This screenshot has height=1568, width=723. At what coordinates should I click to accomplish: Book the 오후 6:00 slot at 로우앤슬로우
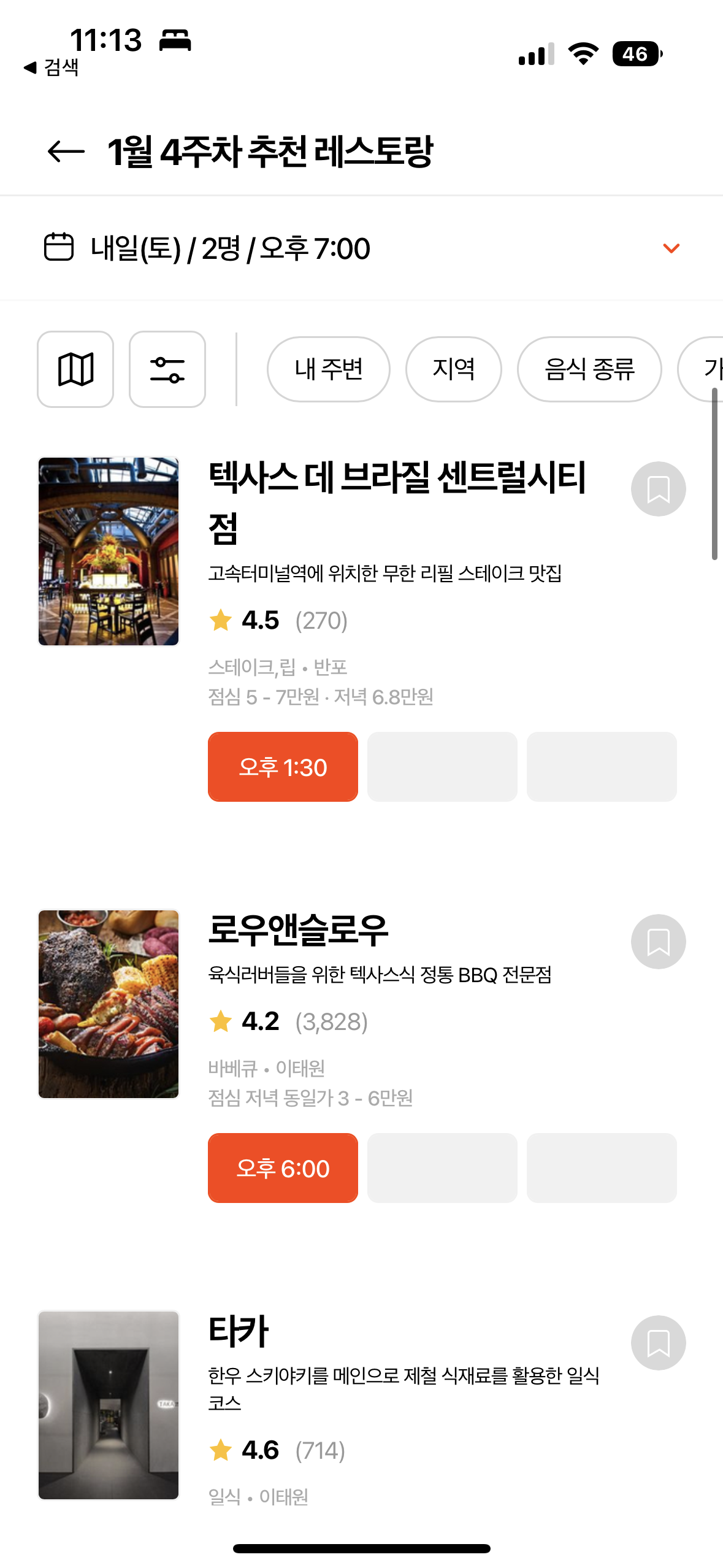pos(283,1168)
